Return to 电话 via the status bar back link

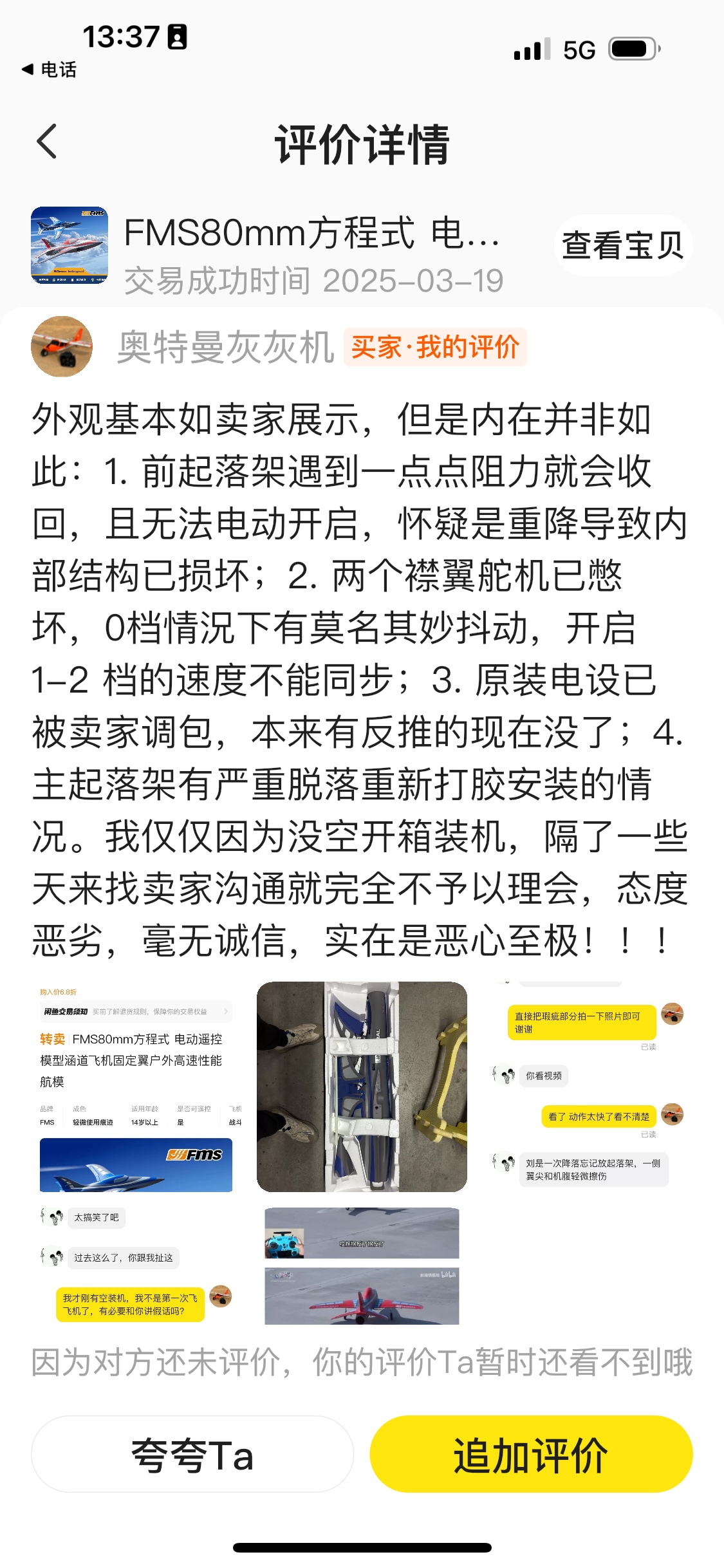50,70
